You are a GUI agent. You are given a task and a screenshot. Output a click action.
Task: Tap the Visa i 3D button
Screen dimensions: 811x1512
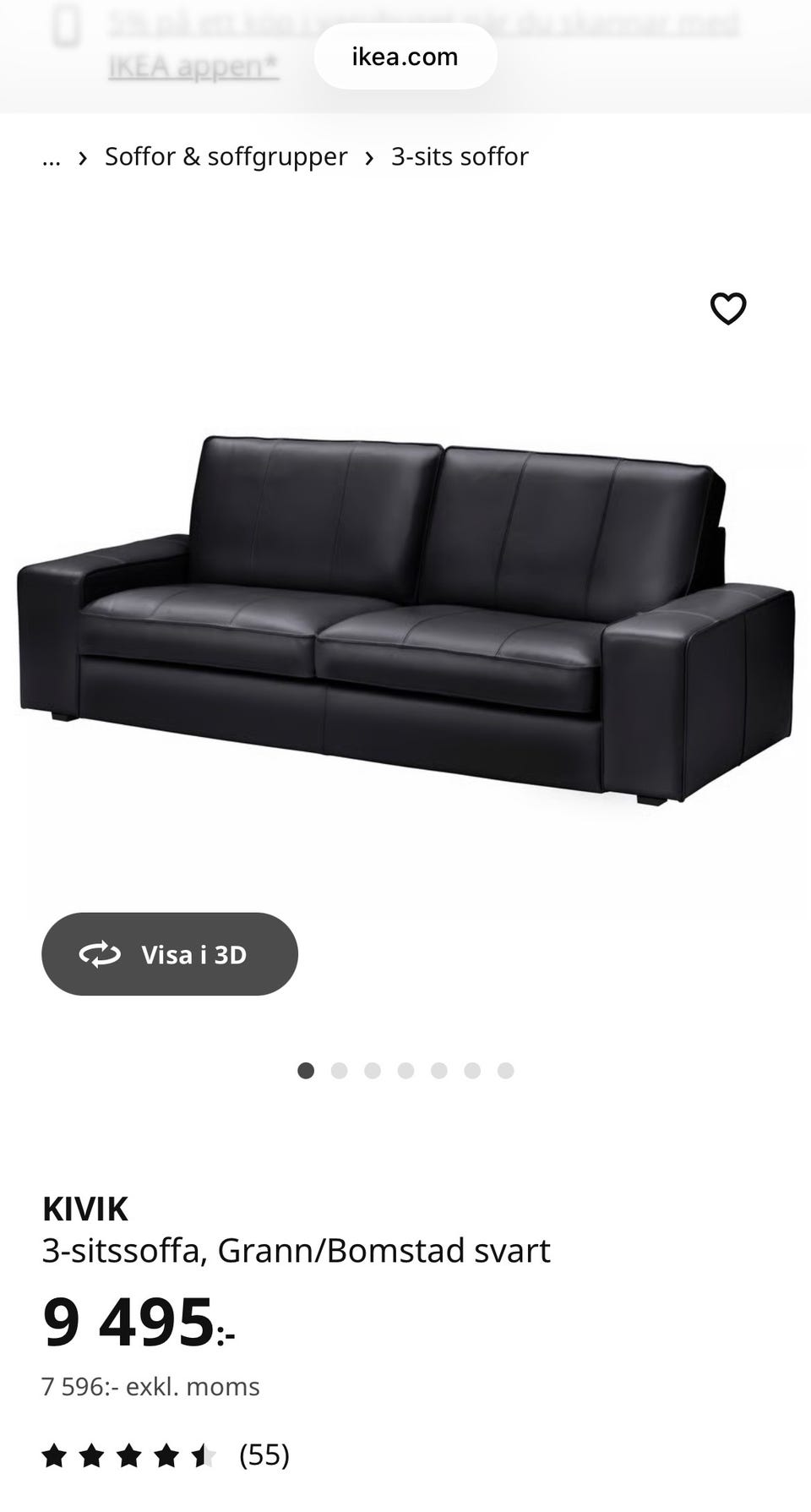tap(170, 954)
